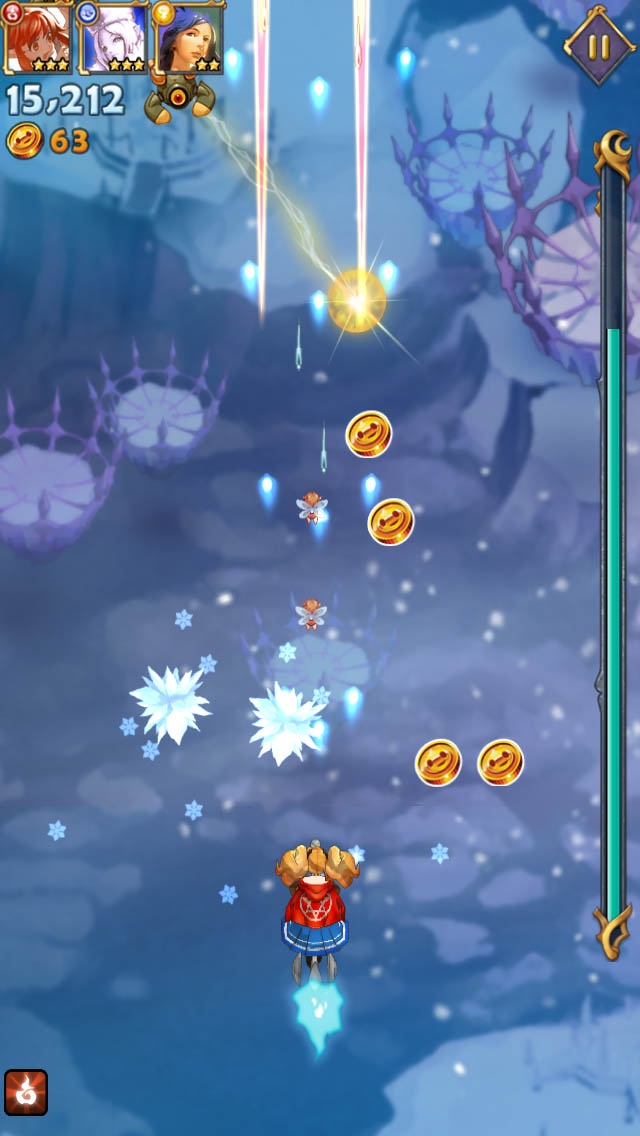
Task: Select the red-haired character portrait
Action: point(38,37)
